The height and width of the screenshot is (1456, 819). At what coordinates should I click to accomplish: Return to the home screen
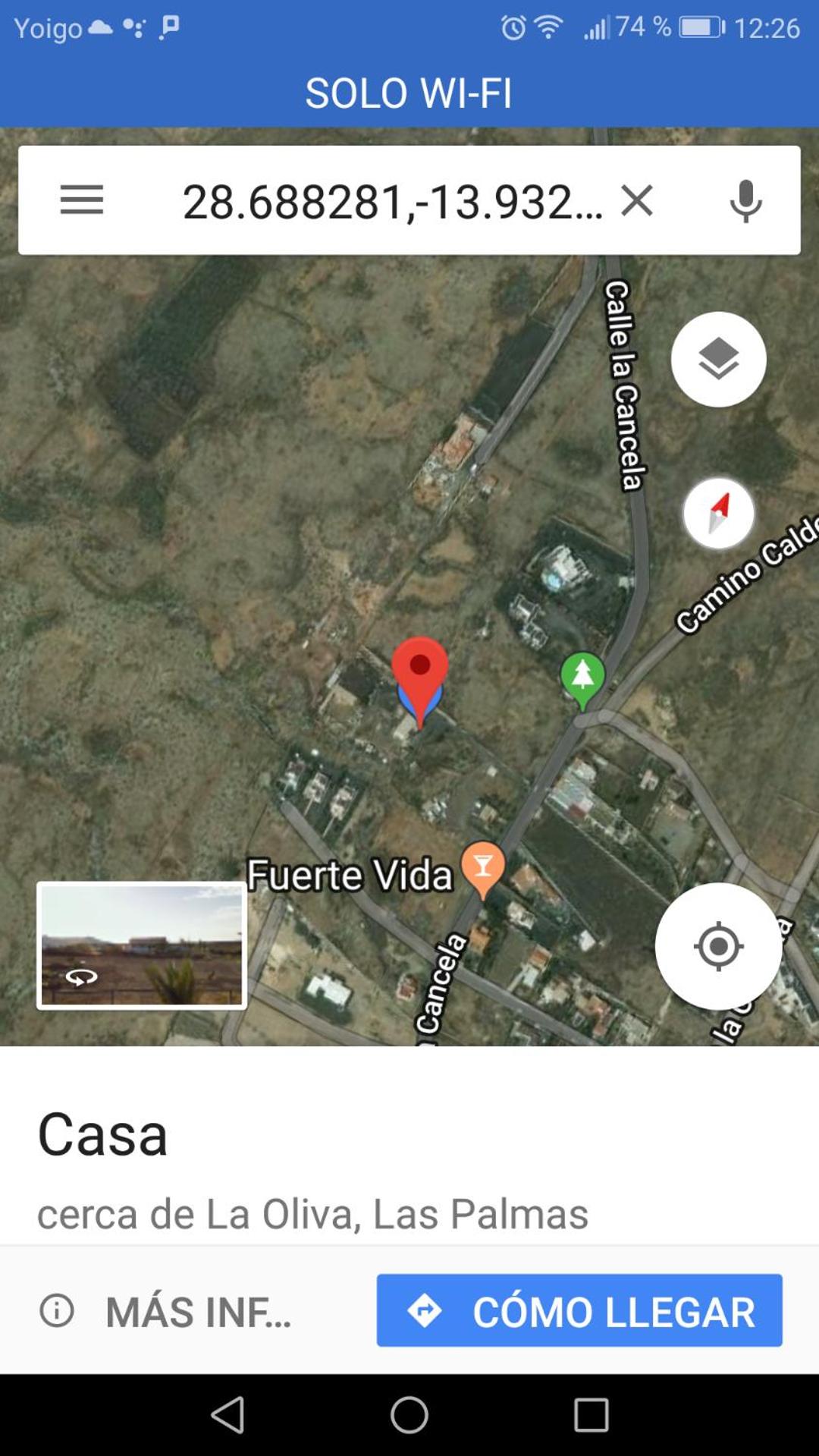pos(409,1415)
